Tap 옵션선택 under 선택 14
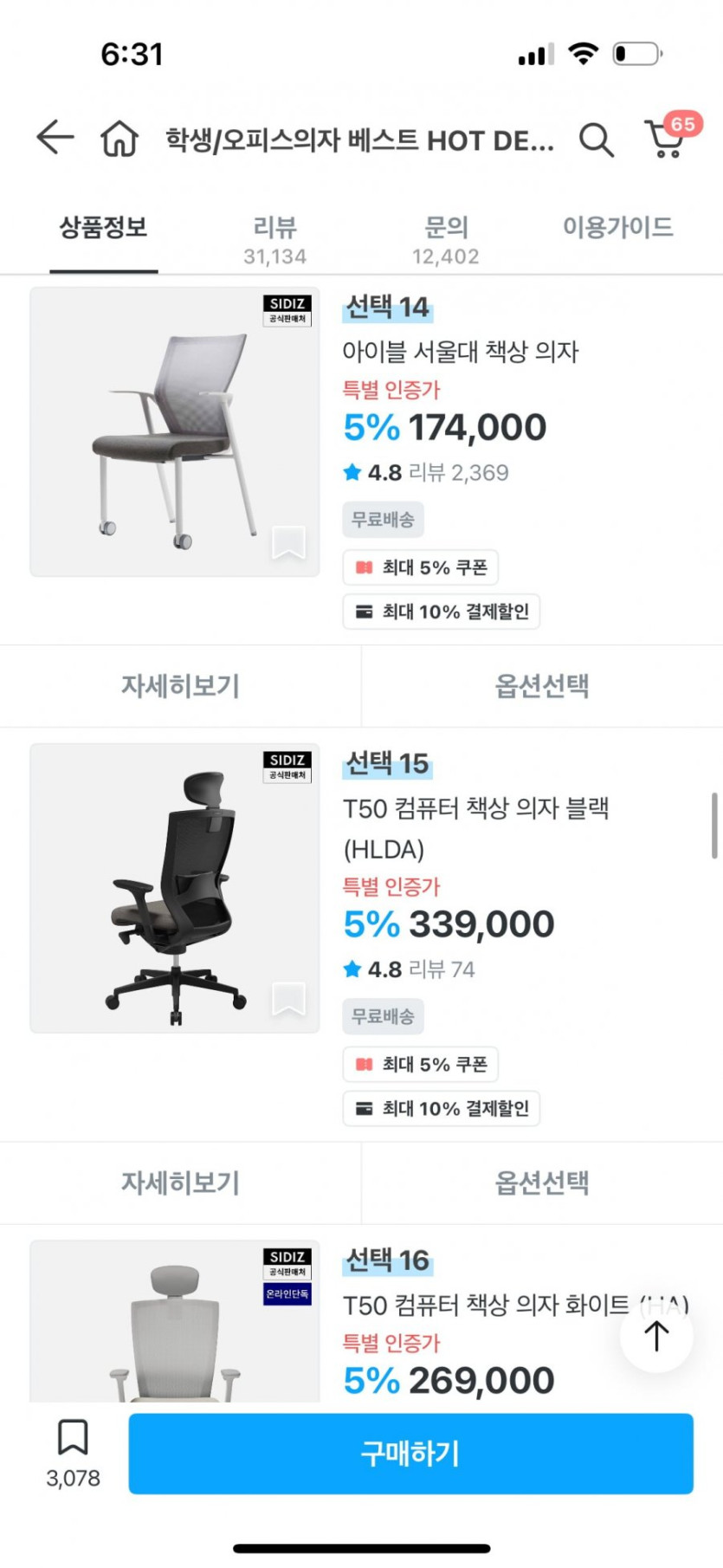This screenshot has width=723, height=1568. 542,686
